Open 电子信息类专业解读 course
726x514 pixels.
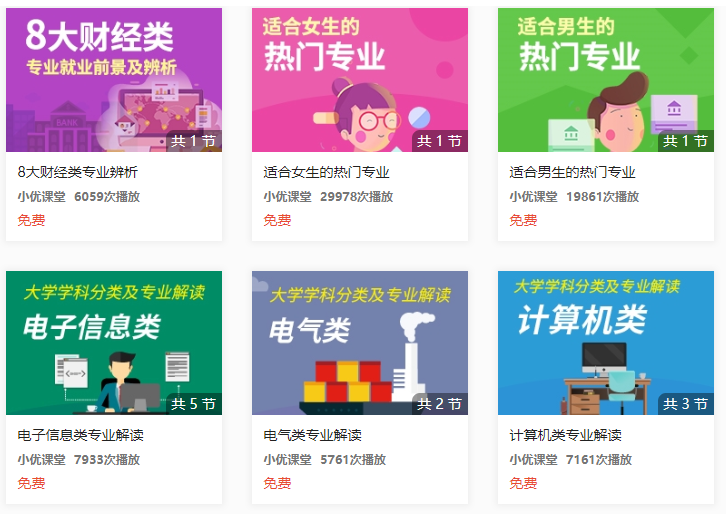(x=113, y=344)
